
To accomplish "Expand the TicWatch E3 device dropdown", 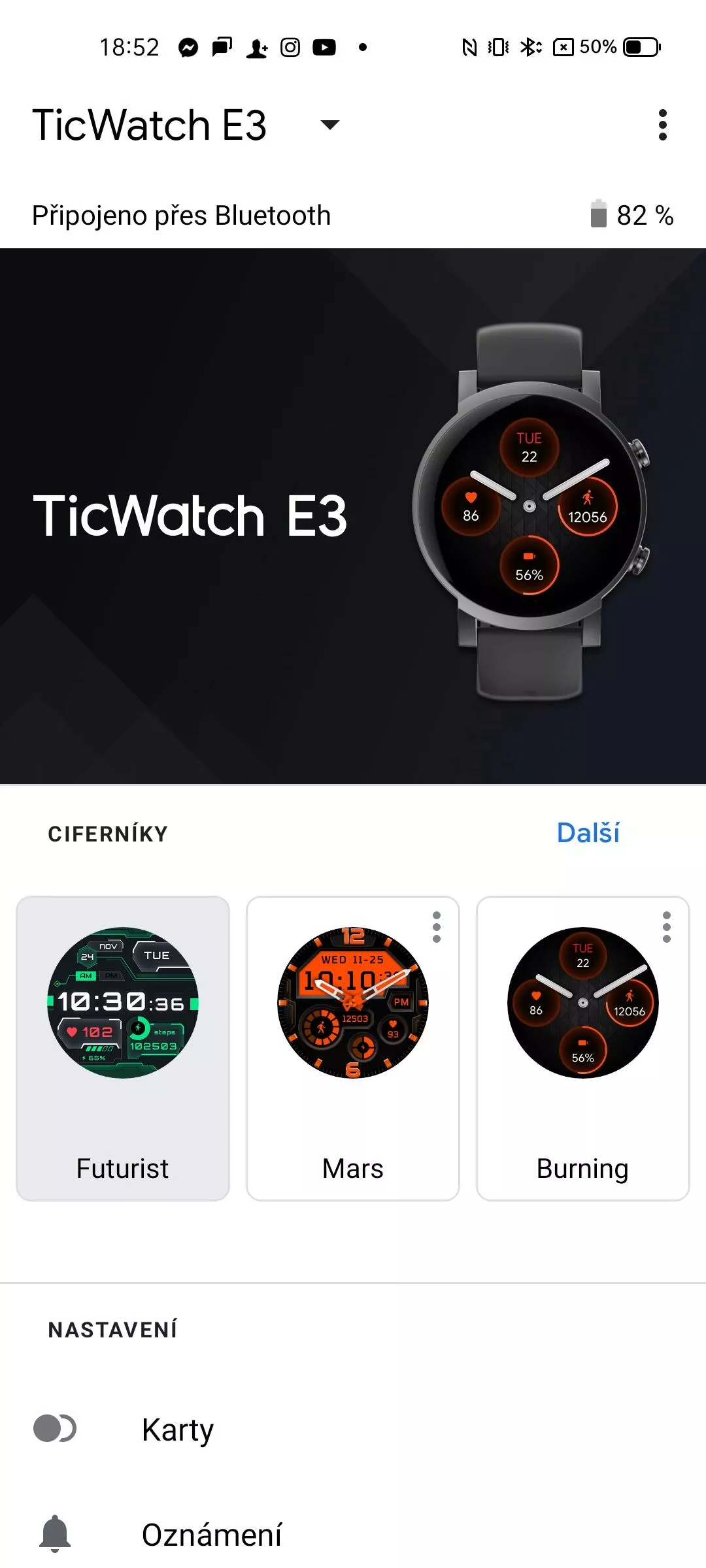I will click(330, 125).
